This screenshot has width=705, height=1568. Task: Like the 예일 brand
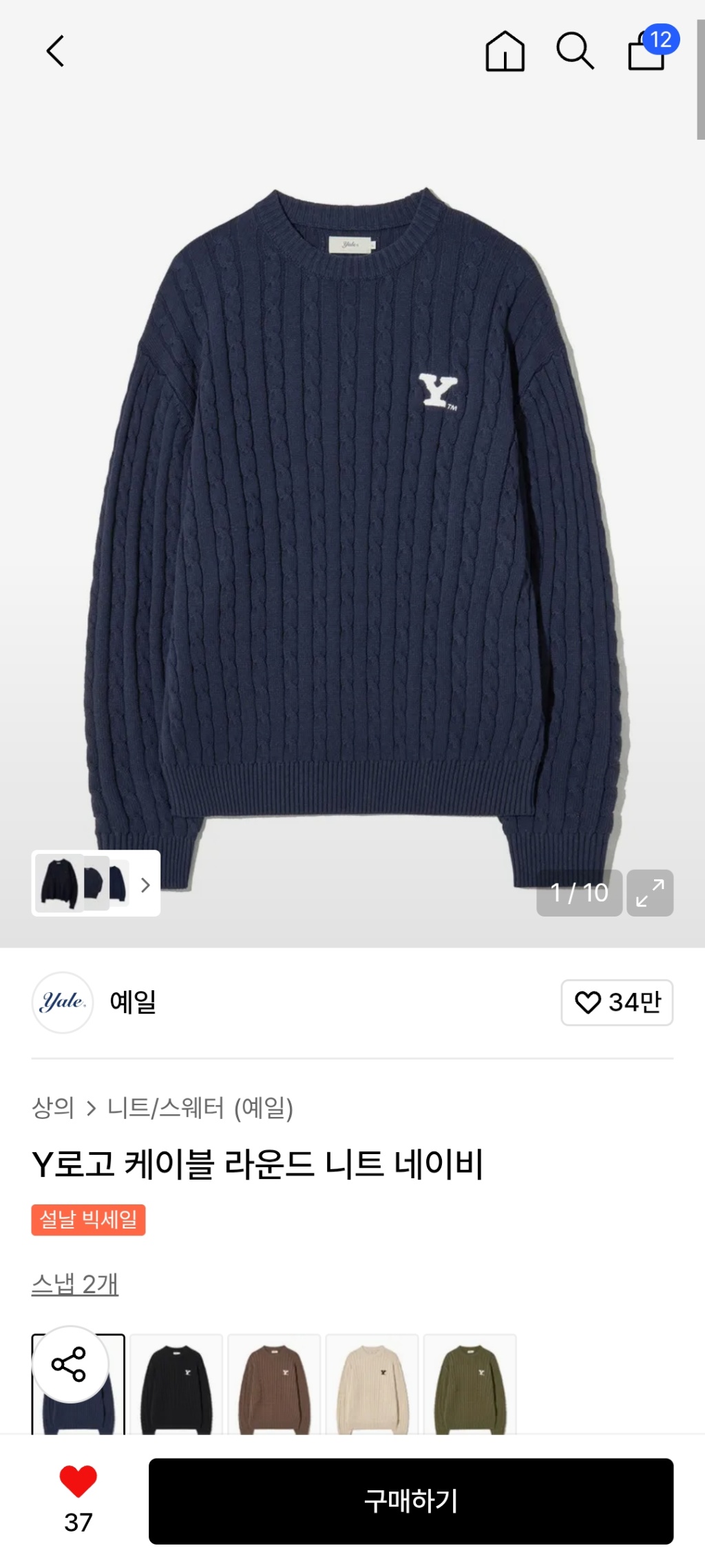pos(617,1002)
